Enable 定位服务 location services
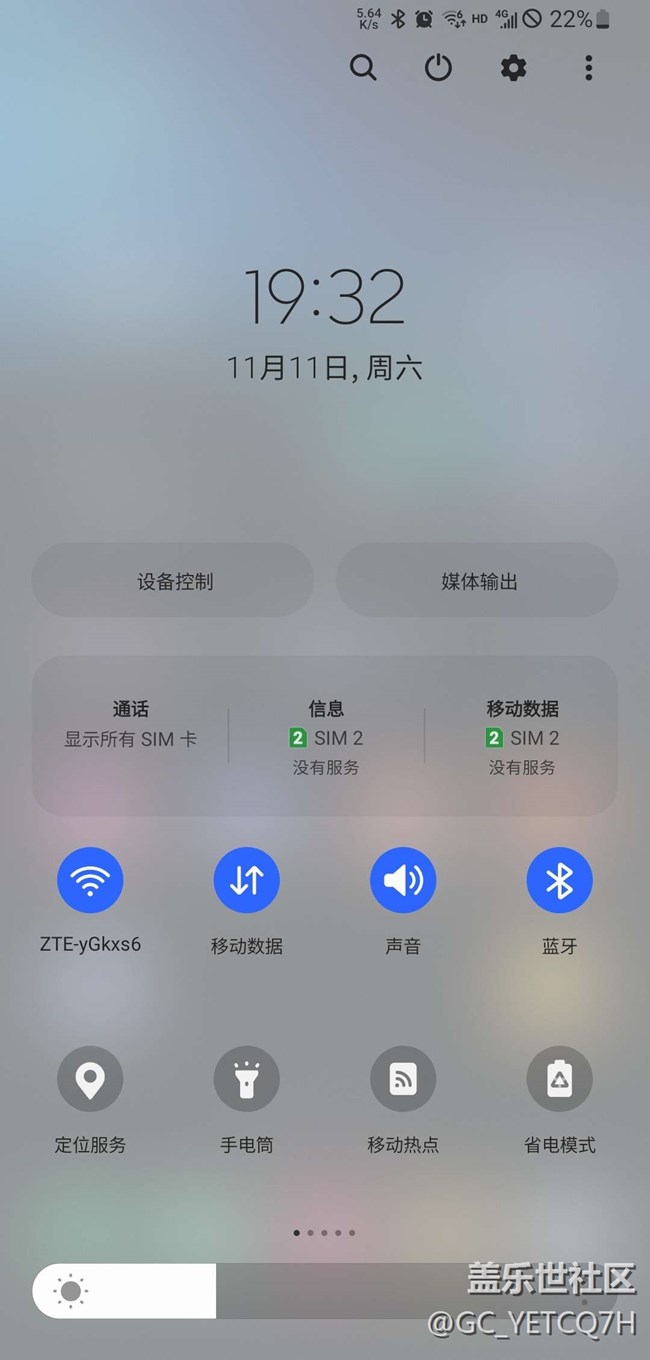650x1360 pixels. (90, 1079)
